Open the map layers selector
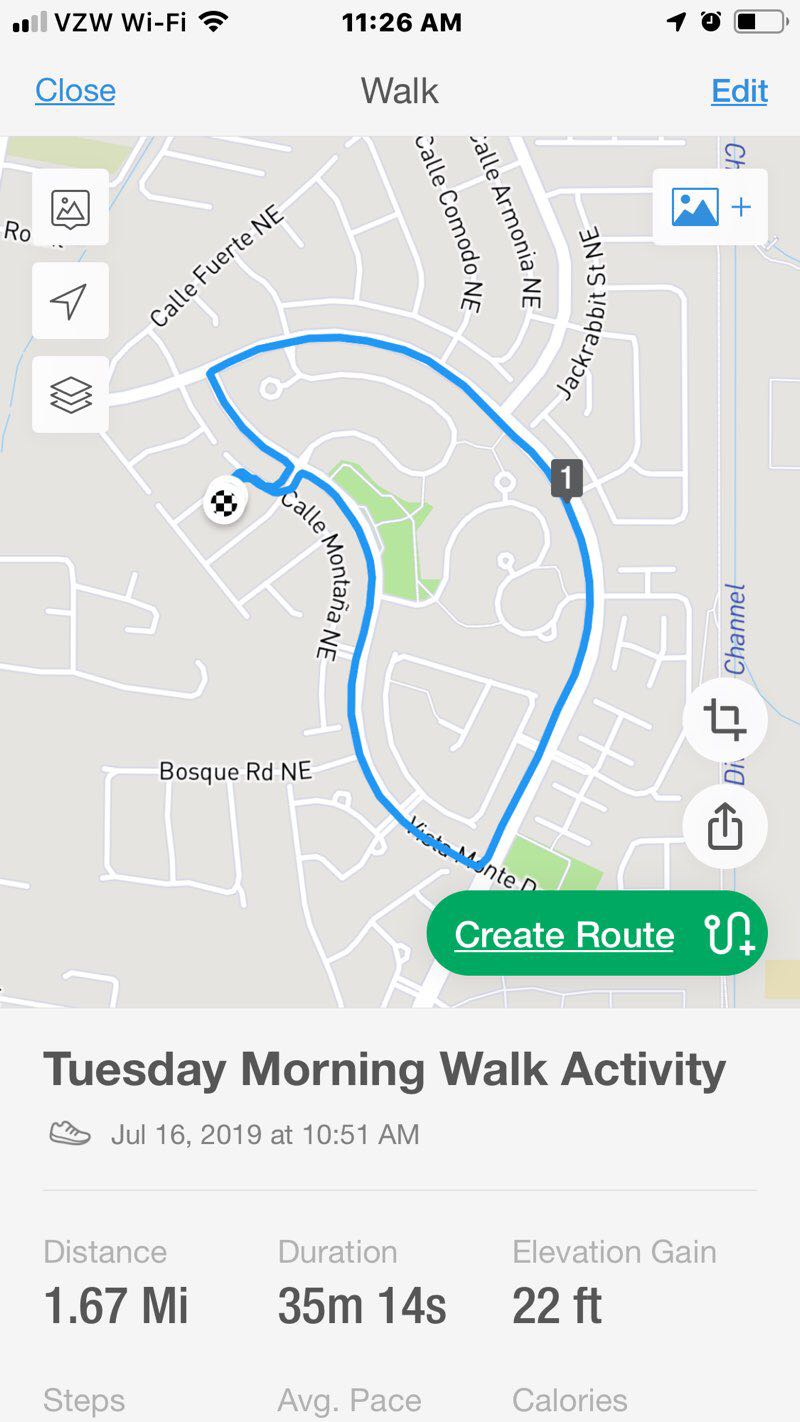The image size is (800, 1422). tap(70, 395)
